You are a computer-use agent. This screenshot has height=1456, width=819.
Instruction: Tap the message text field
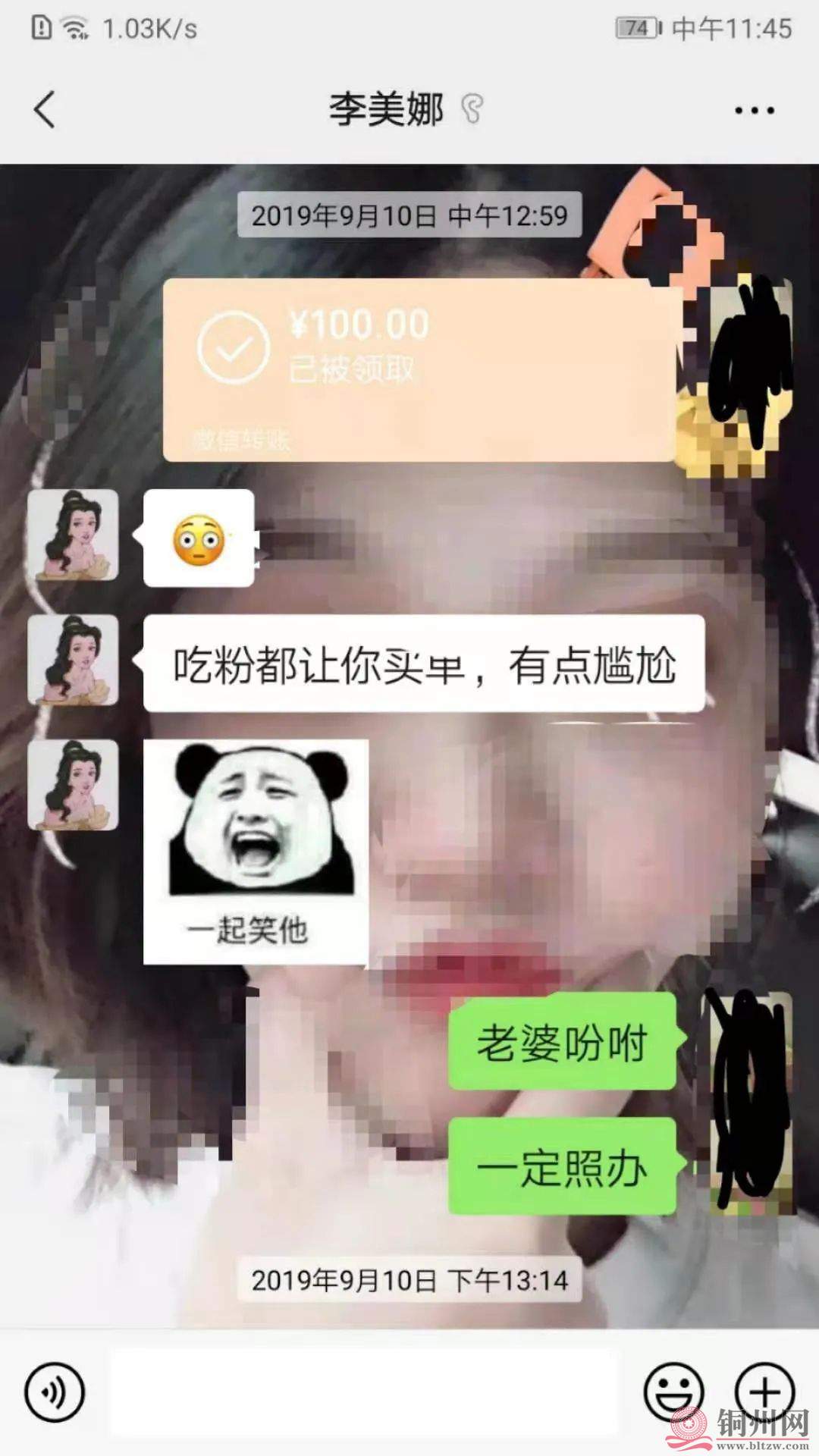click(364, 1392)
